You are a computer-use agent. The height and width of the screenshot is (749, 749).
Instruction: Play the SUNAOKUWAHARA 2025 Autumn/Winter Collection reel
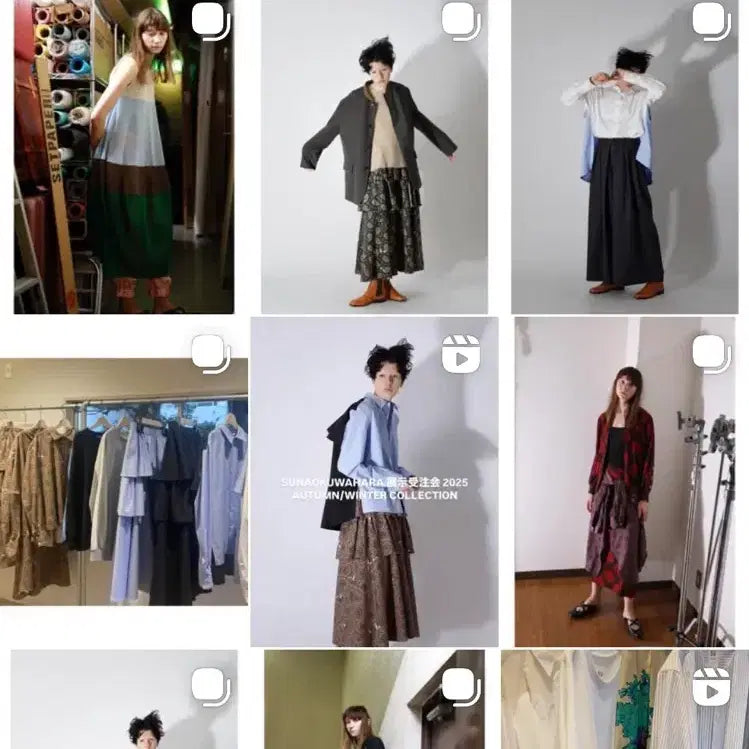pos(374,482)
